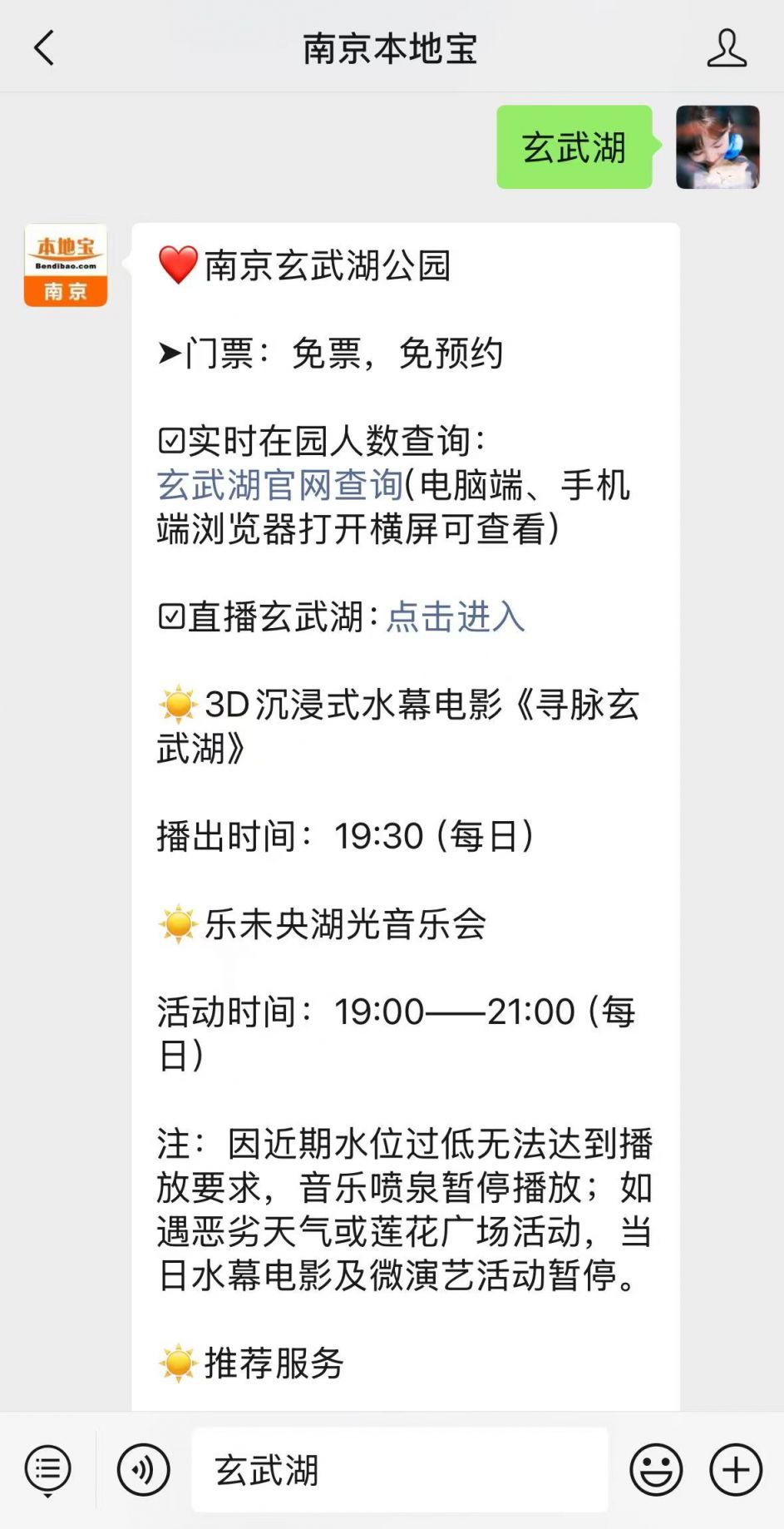This screenshot has height=1529, width=784.
Task: Open the account profile icon
Action: tap(727, 48)
